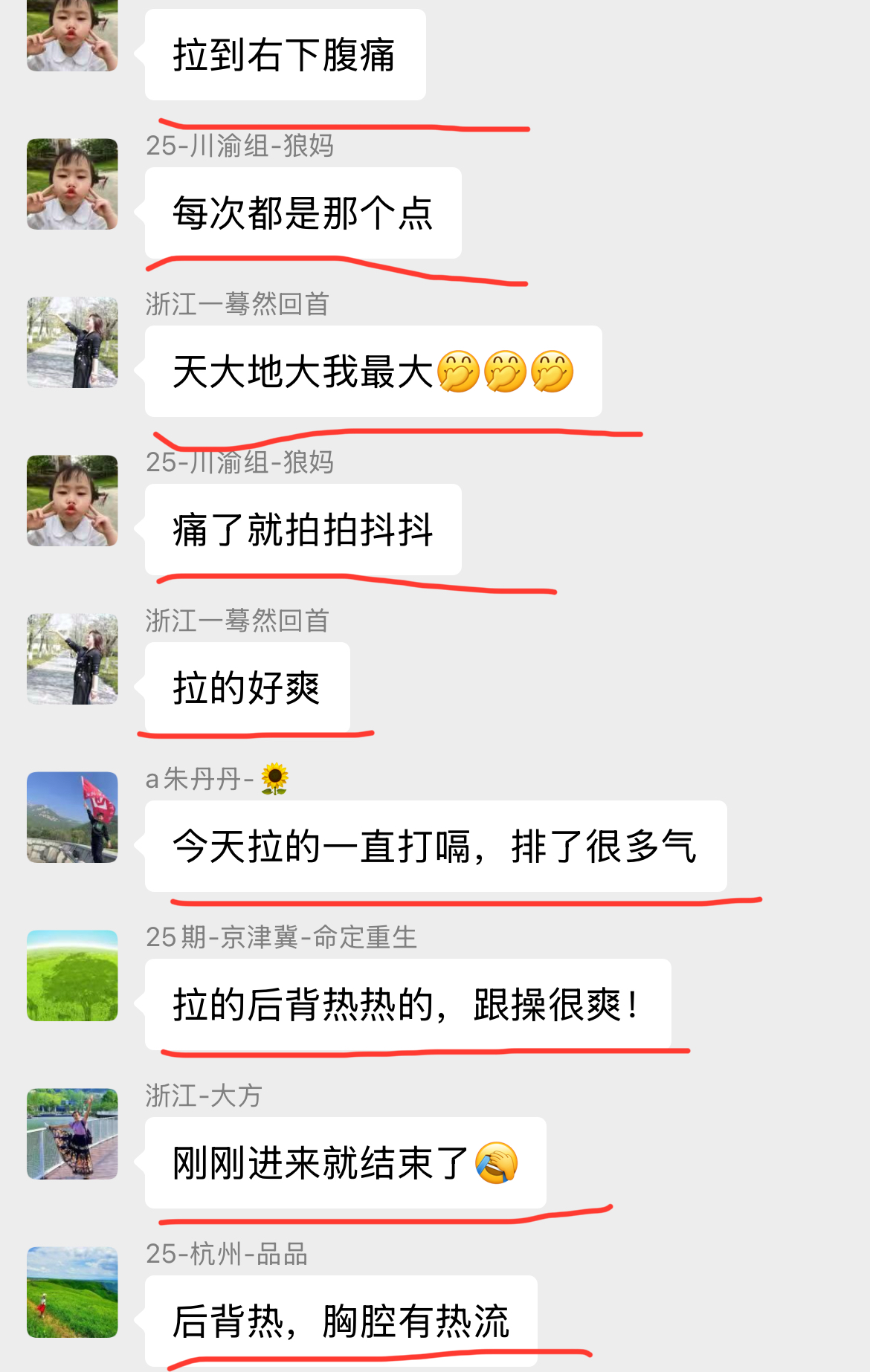
Task: Tap 狼妈's avatar beside 每次都是那个点
Action: (72, 184)
